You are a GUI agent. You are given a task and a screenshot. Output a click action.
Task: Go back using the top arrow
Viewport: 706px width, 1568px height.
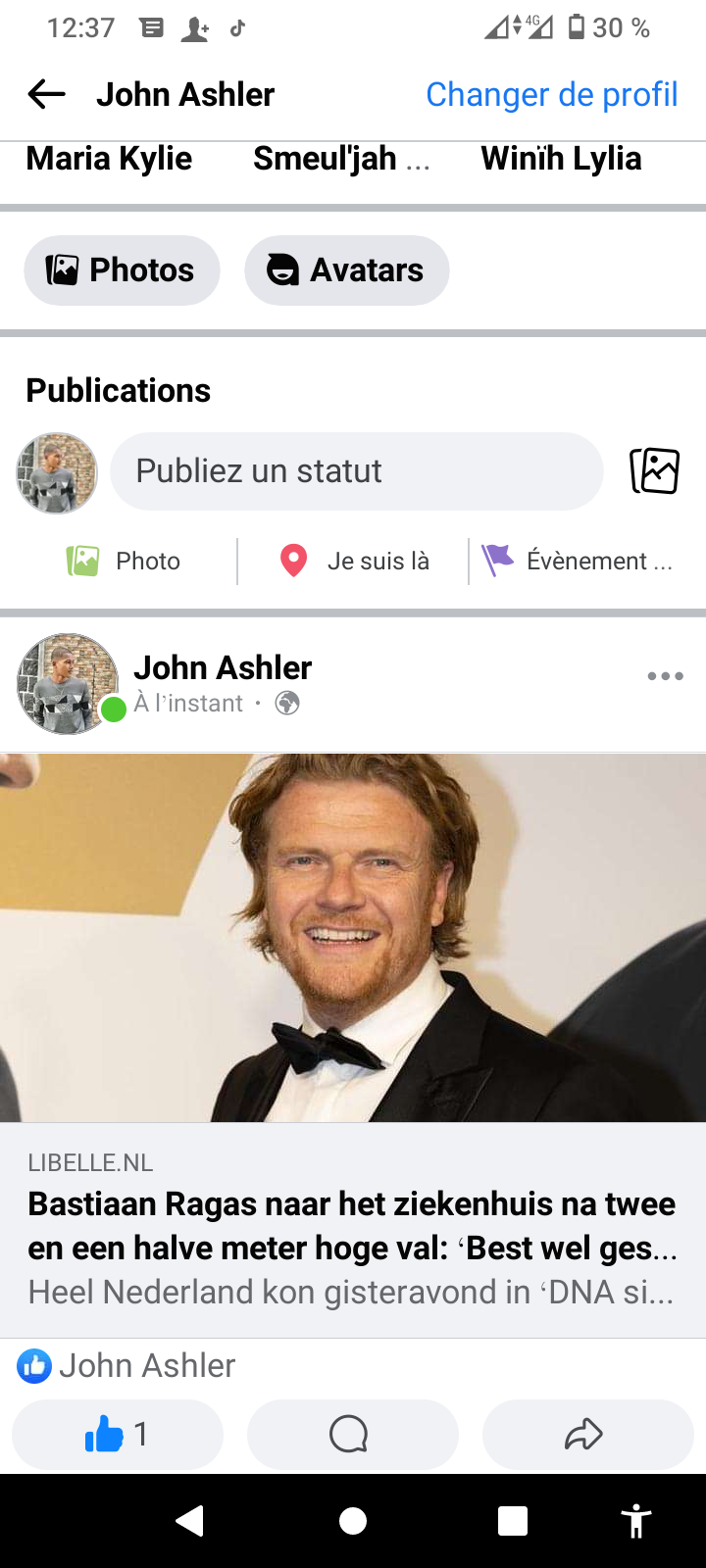[x=46, y=95]
